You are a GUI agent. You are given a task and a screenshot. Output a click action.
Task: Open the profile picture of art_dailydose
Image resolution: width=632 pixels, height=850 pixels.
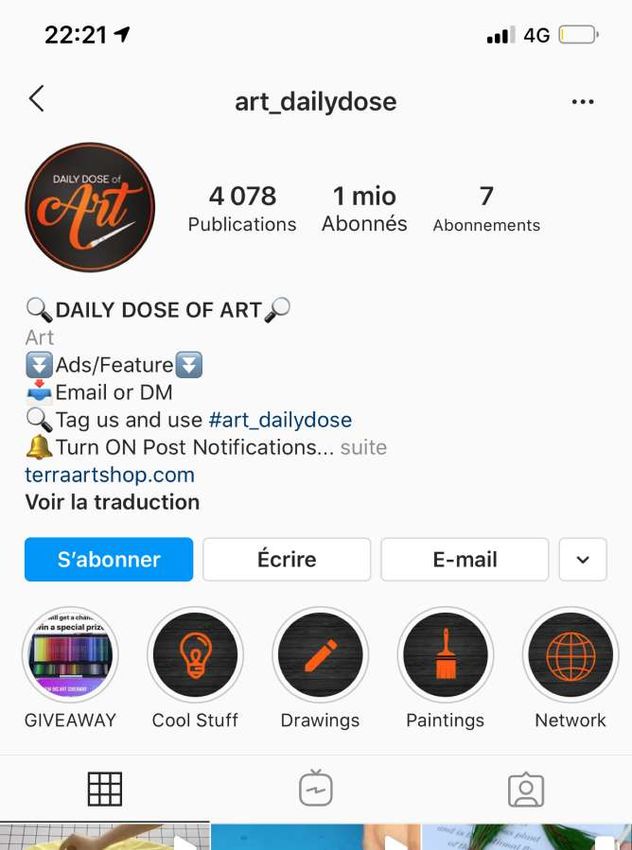pos(90,208)
